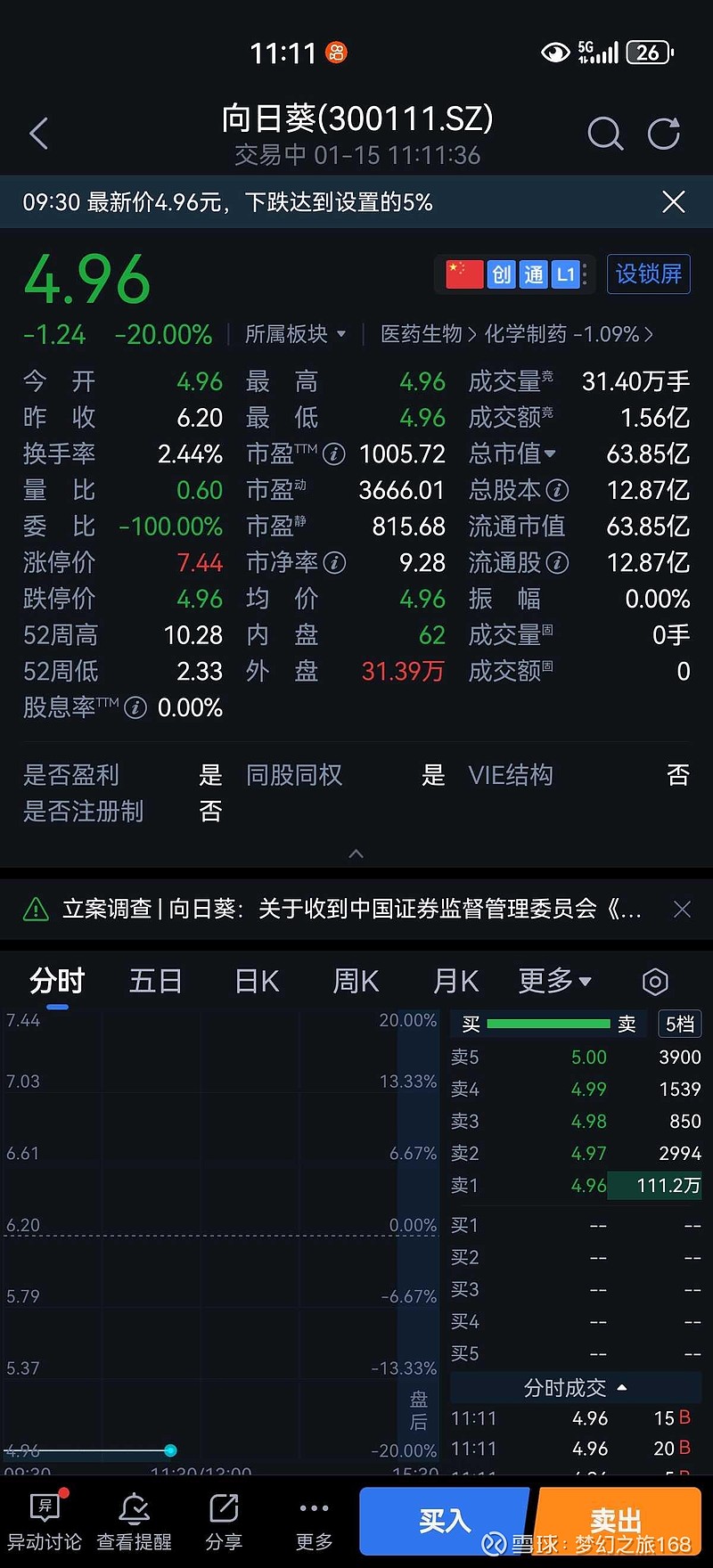Tap the info icon beside 总股本
Viewport: 713px width, 1568px height.
(x=558, y=490)
